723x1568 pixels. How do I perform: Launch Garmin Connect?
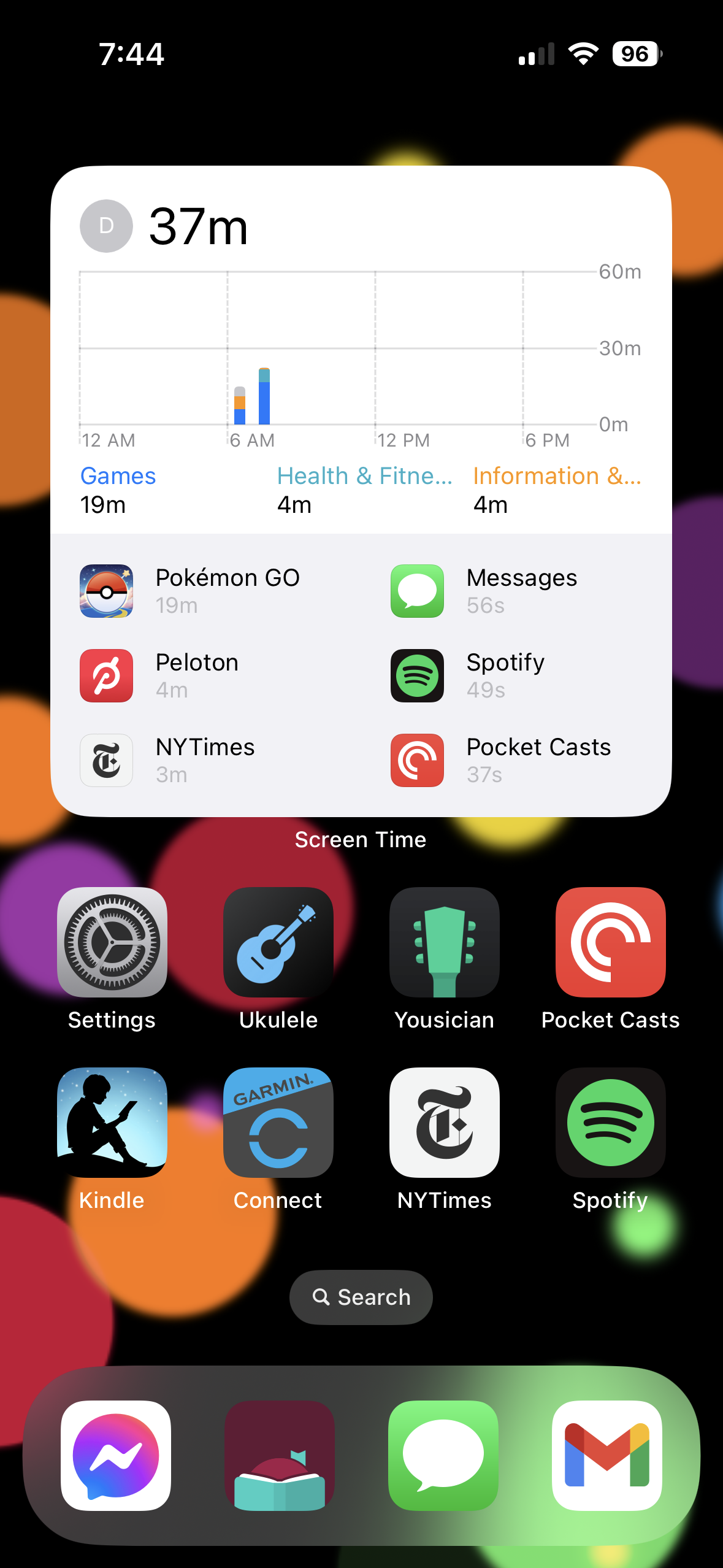click(278, 1123)
